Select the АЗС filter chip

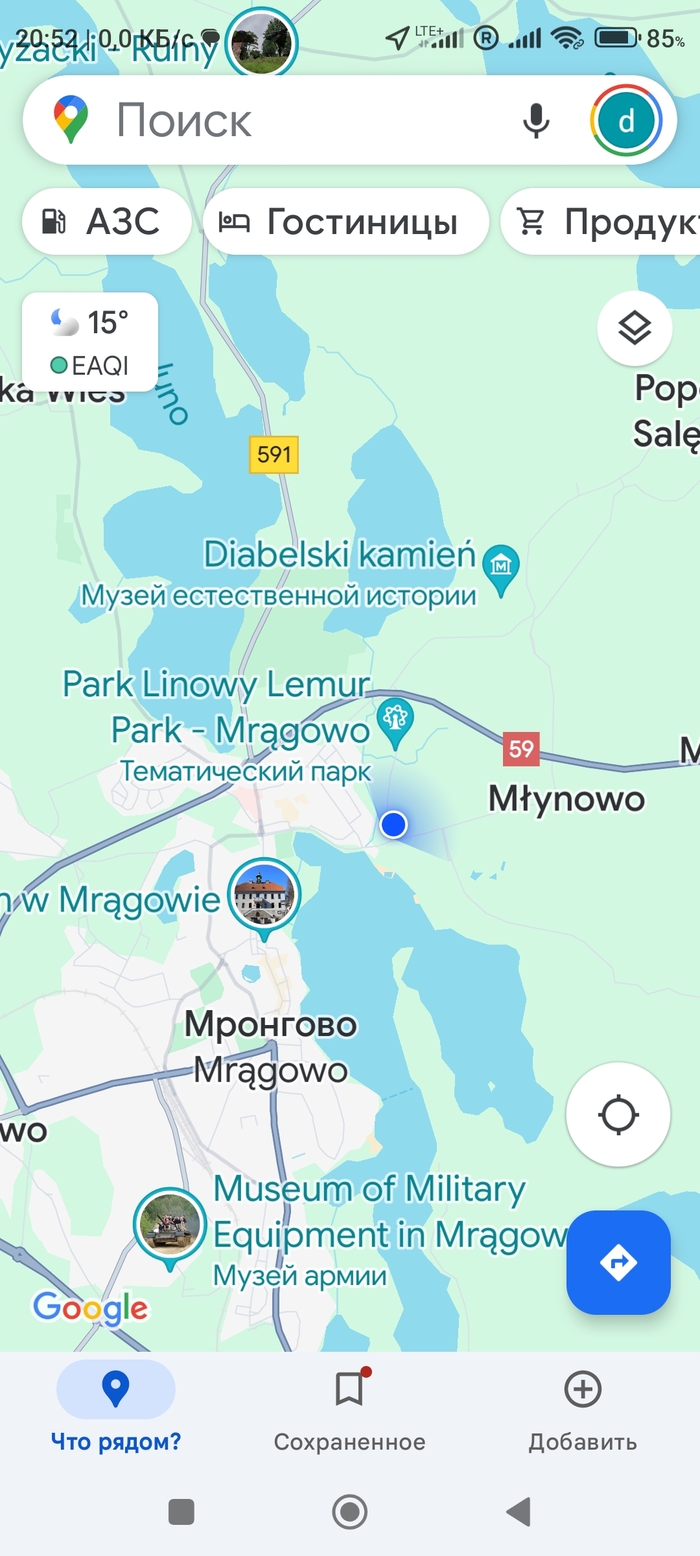(x=106, y=222)
